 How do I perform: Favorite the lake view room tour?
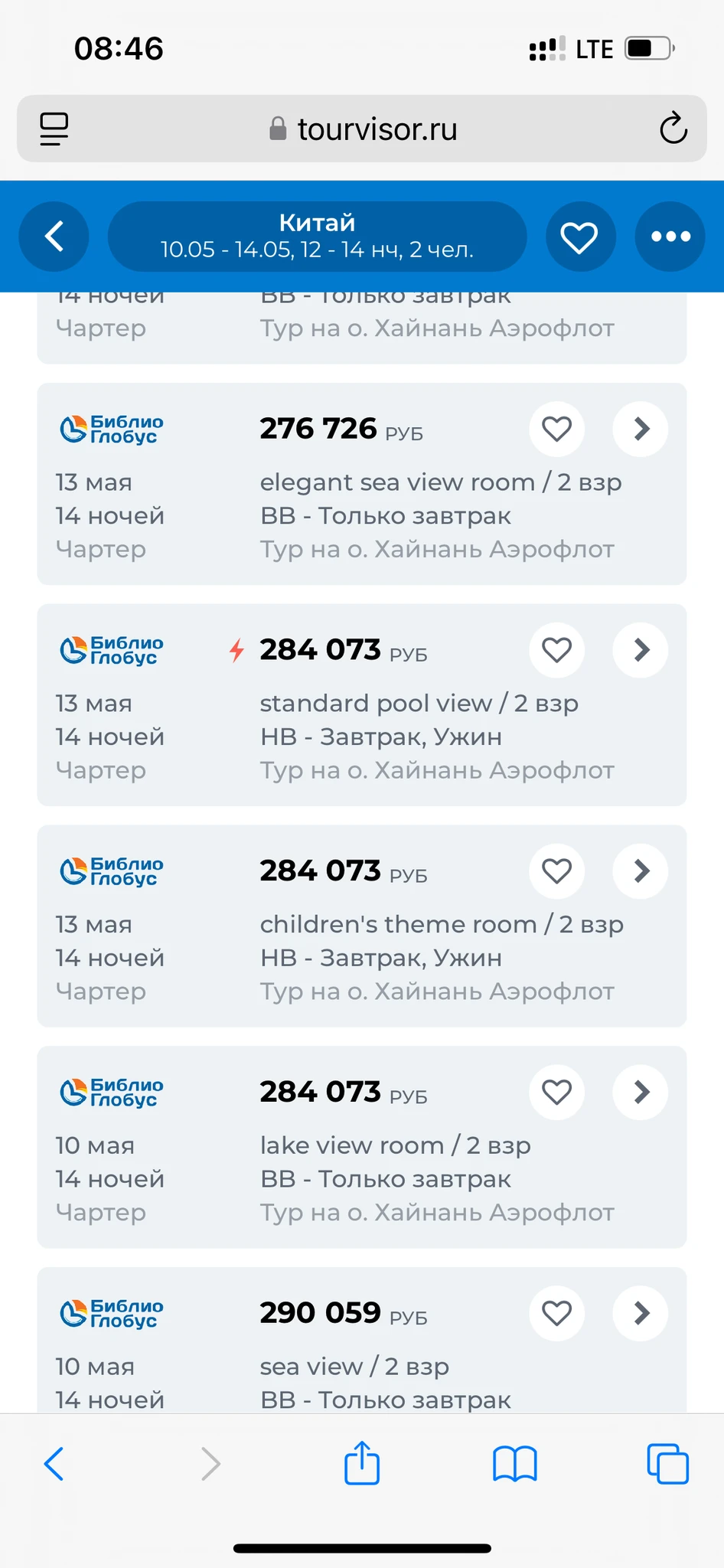(x=557, y=1093)
